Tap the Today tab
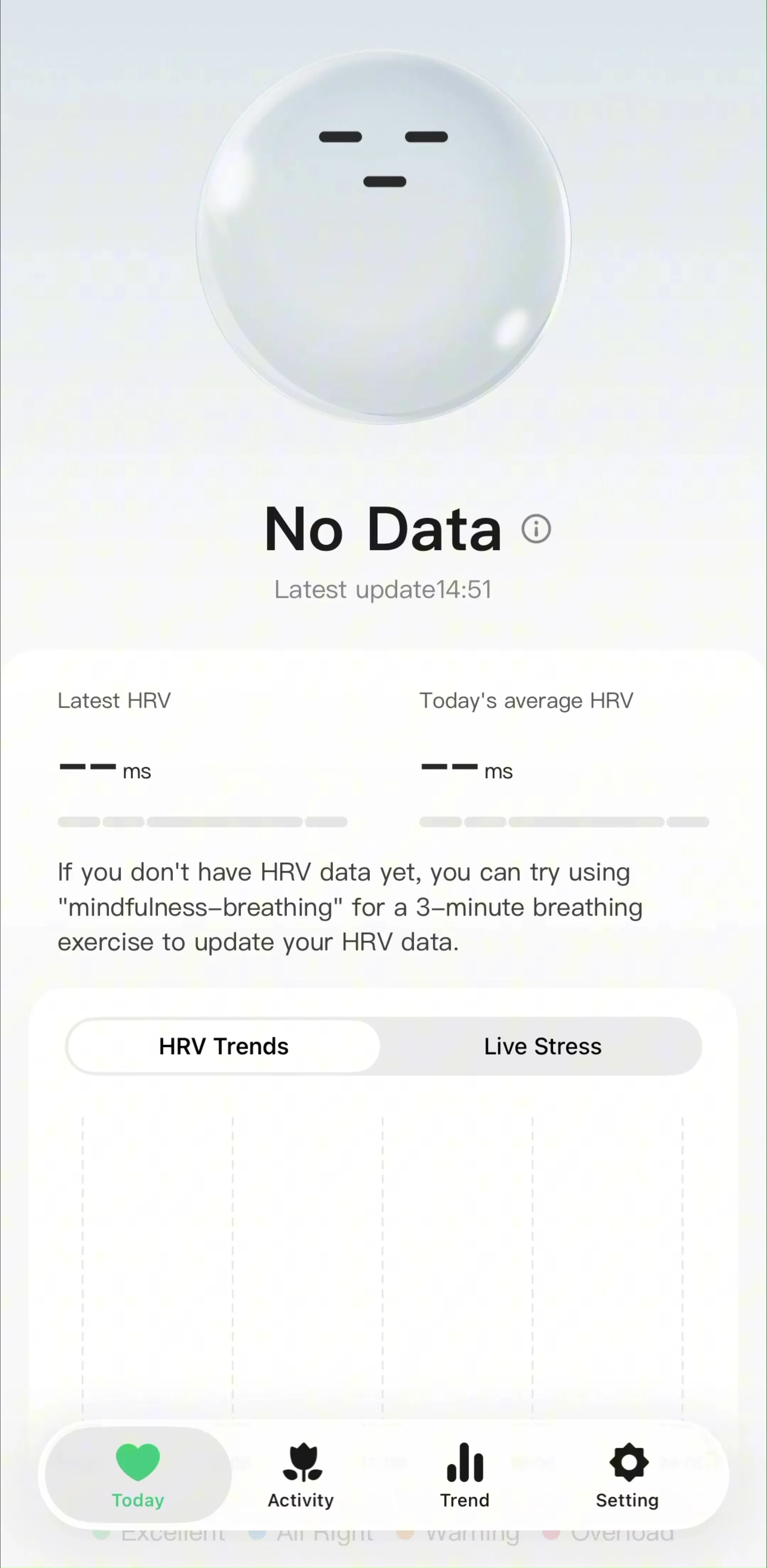This screenshot has height=1568, width=767. click(138, 1475)
